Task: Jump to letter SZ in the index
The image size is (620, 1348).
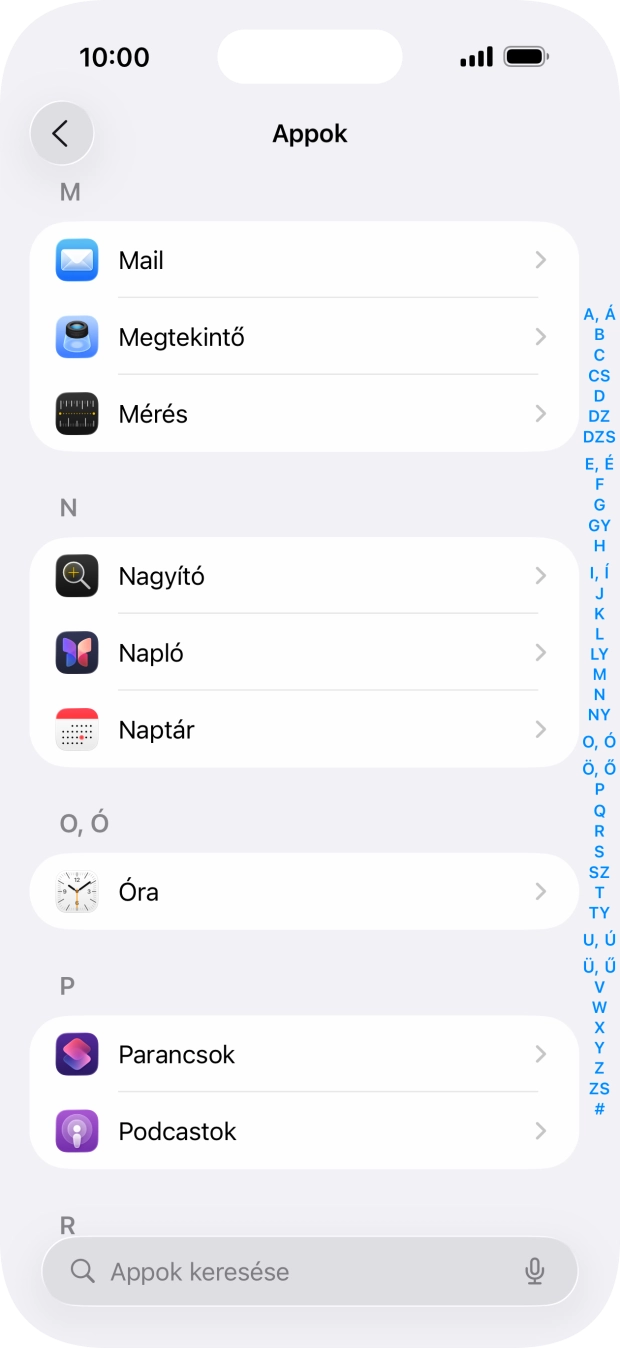Action: (x=599, y=872)
